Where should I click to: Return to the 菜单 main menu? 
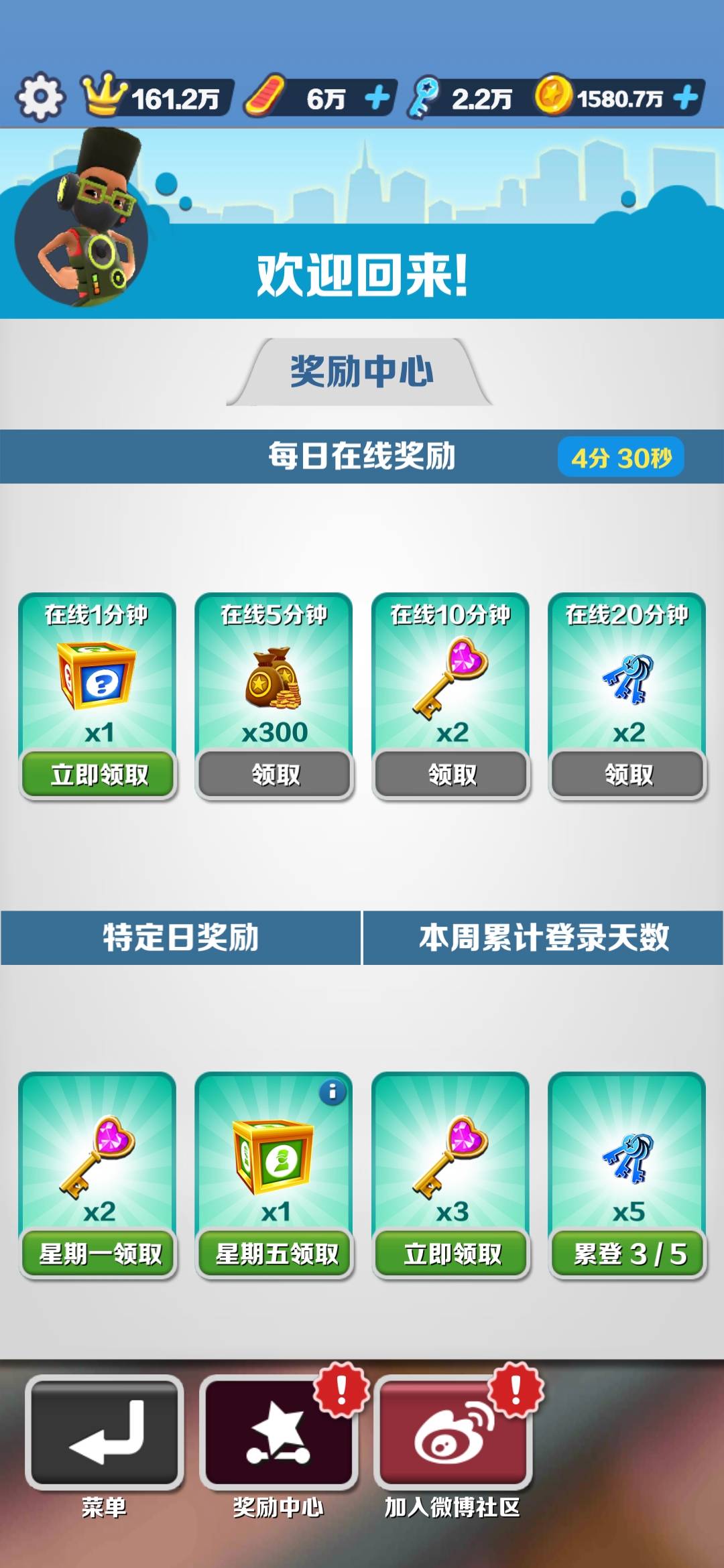(x=104, y=1431)
